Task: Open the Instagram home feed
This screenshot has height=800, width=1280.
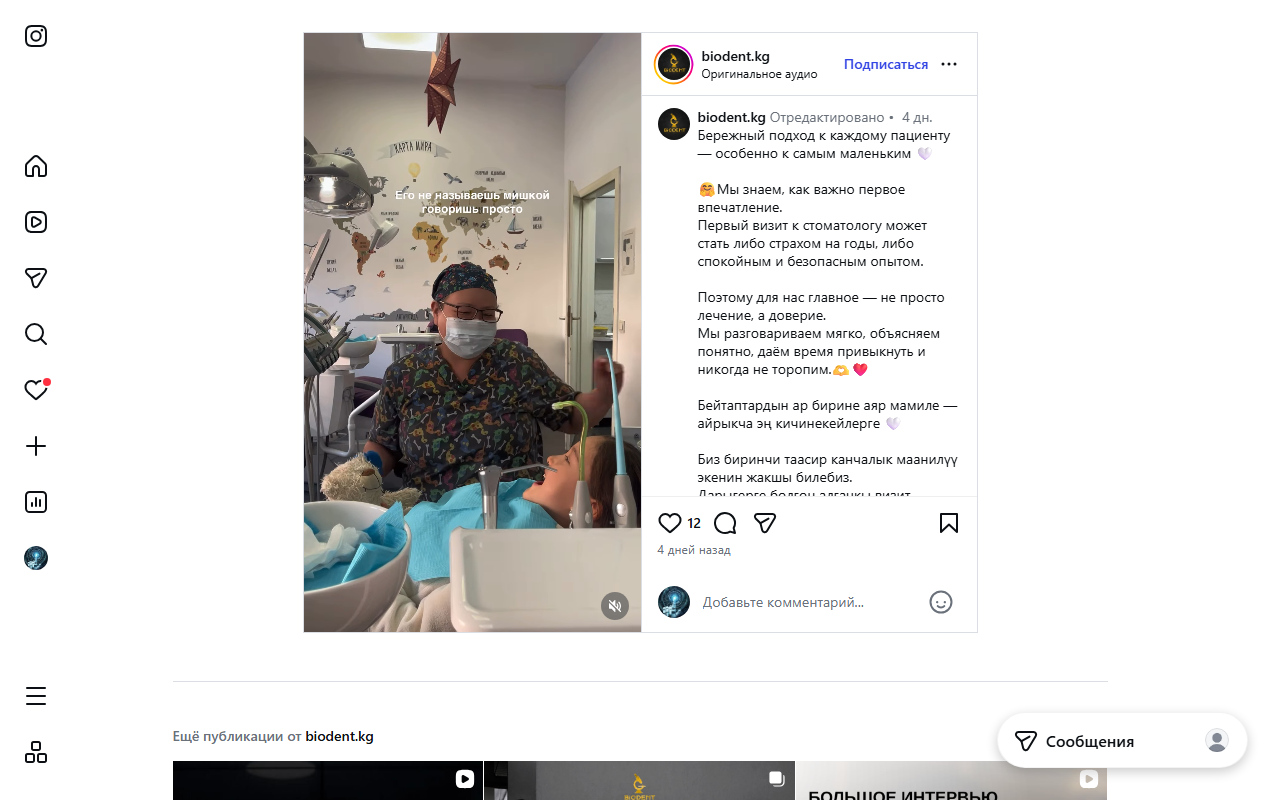Action: 36,166
